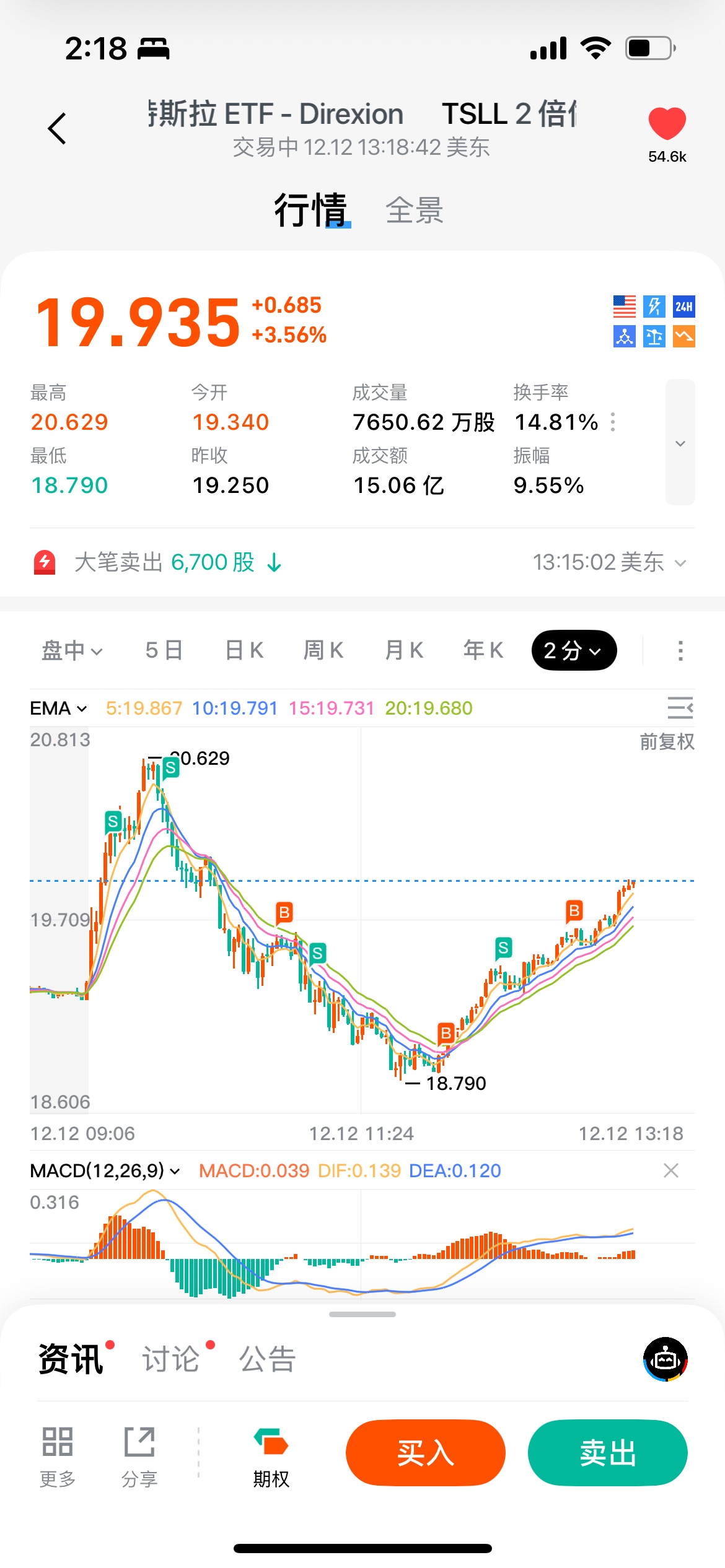
Task: Tap the orange 买入 button
Action: pyautogui.click(x=425, y=1453)
